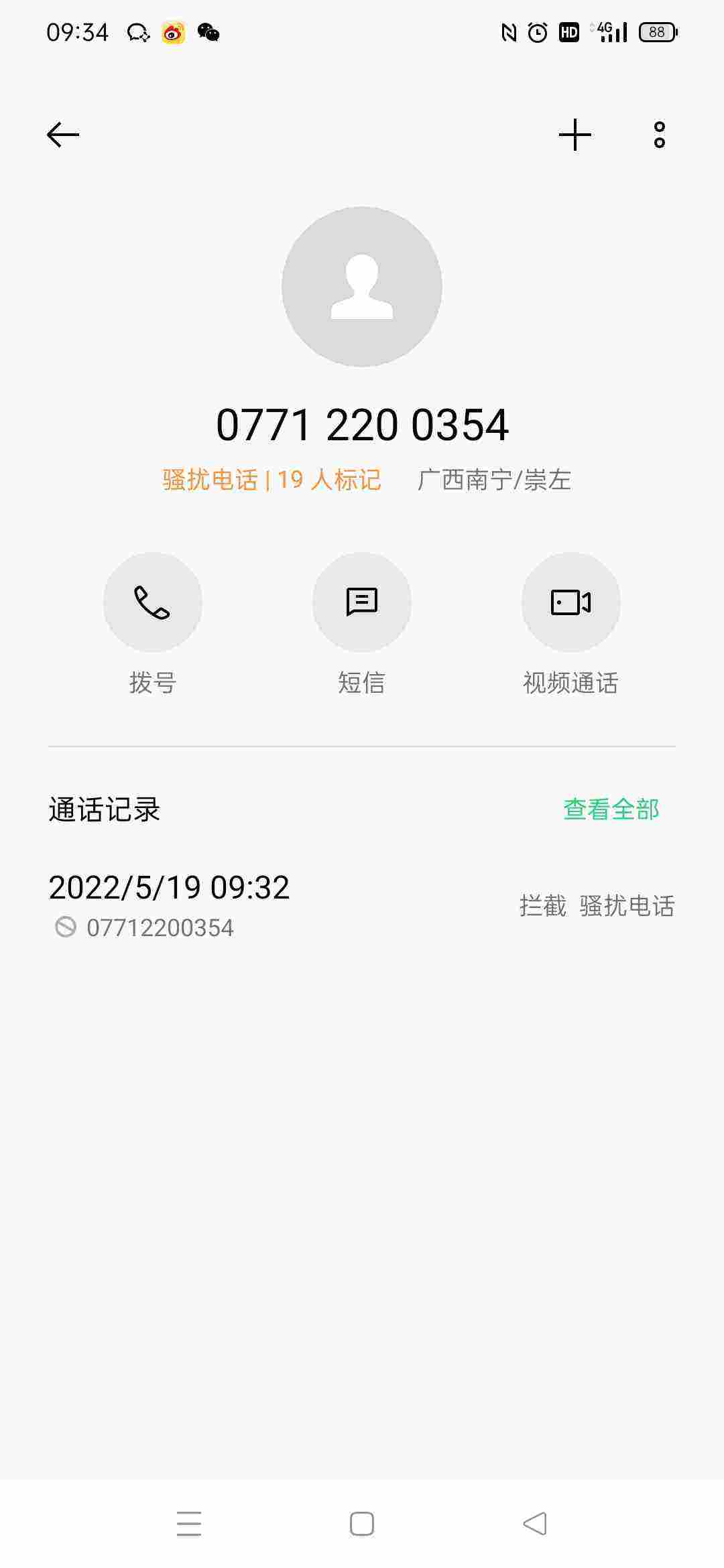
Task: Tap the alarm clock status icon
Action: [537, 31]
